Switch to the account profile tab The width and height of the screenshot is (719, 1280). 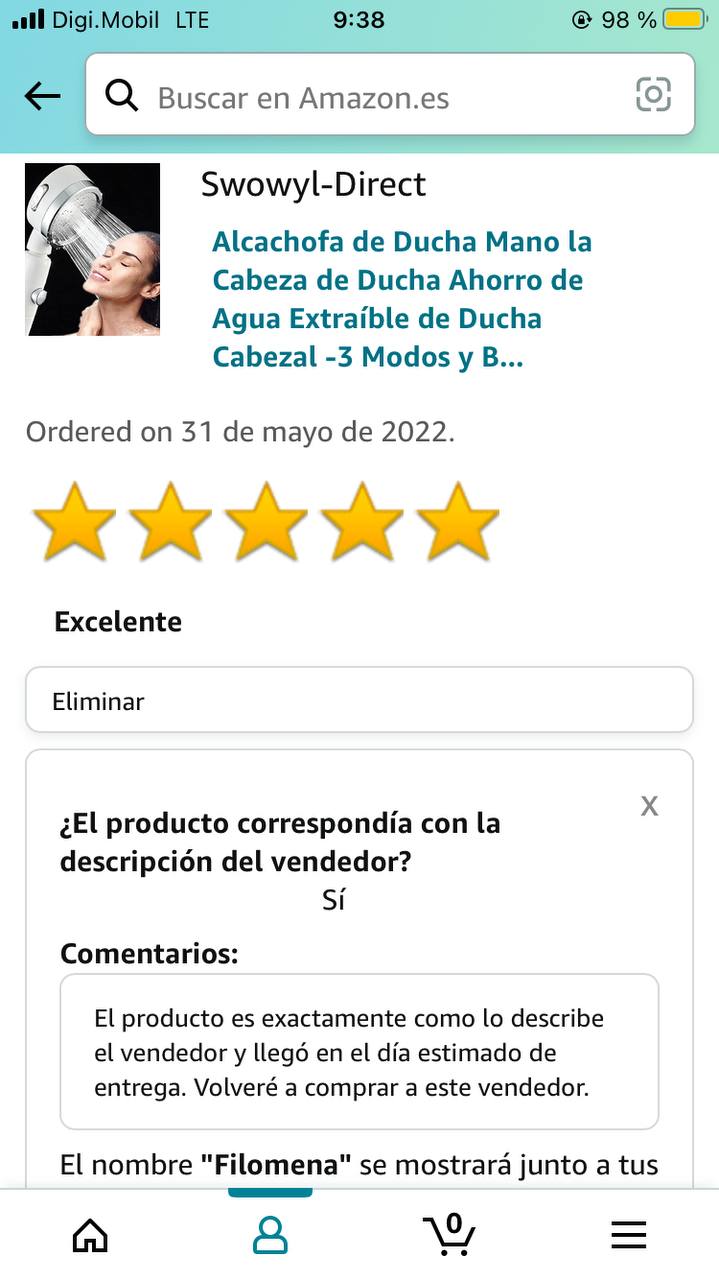pyautogui.click(x=270, y=1236)
